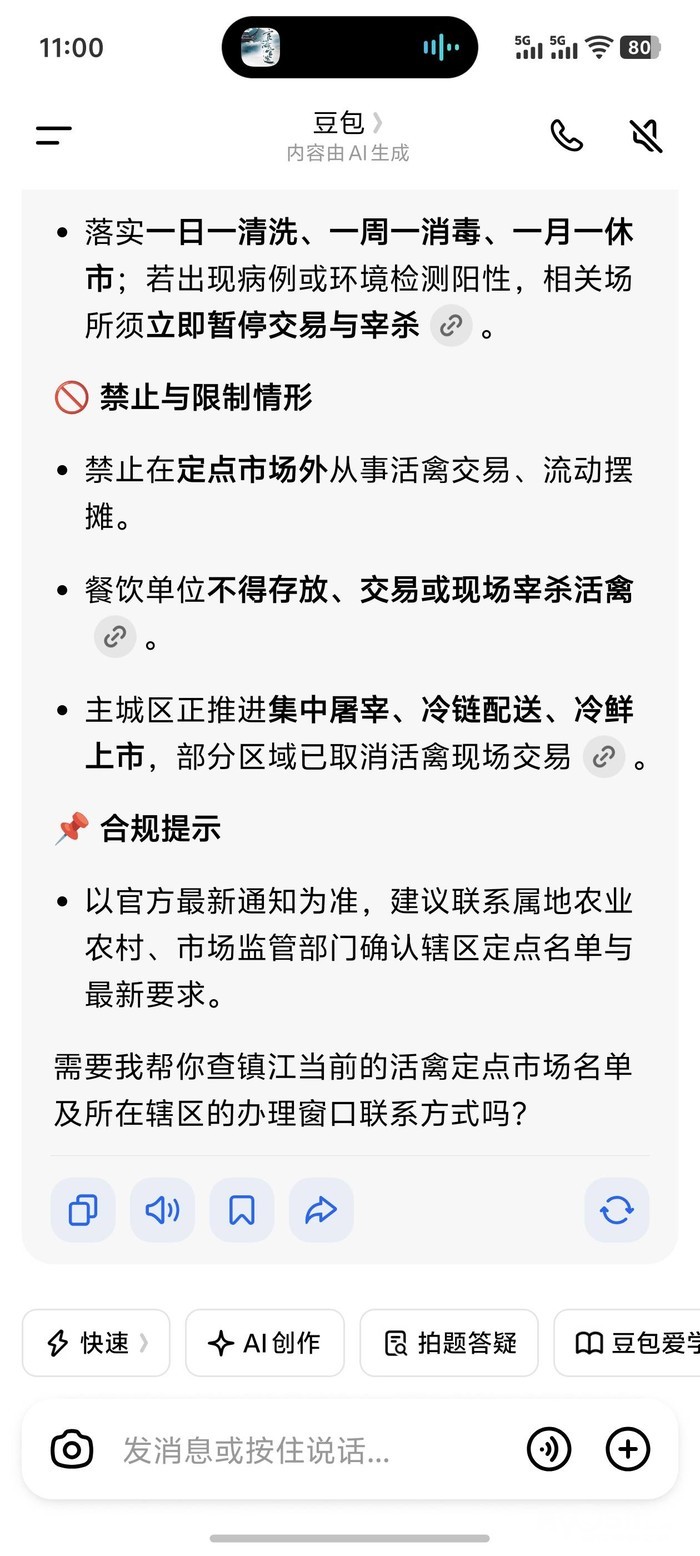Open source link after 现场宰杀活禽
700x1556 pixels.
coord(115,637)
